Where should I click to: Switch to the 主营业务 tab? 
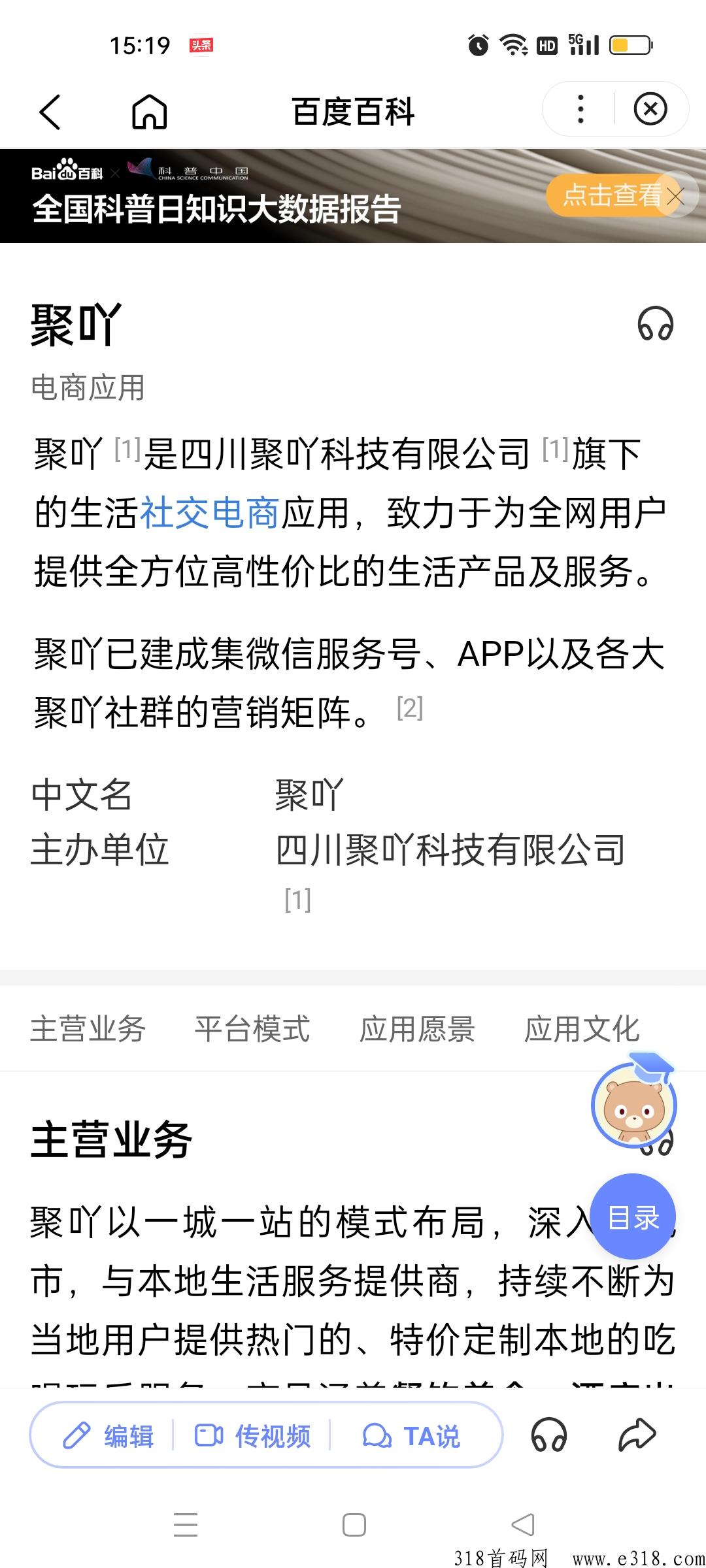(88, 1029)
